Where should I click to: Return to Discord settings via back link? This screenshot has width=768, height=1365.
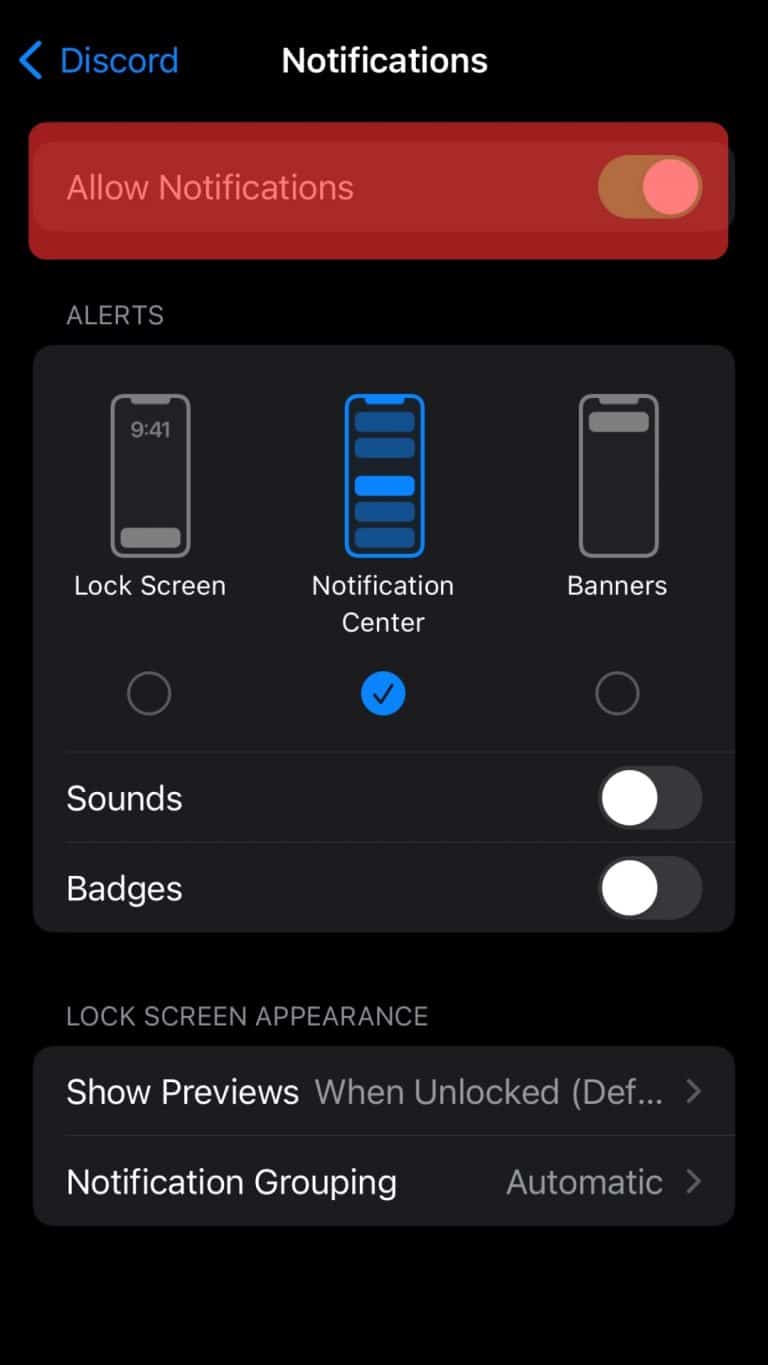click(119, 60)
